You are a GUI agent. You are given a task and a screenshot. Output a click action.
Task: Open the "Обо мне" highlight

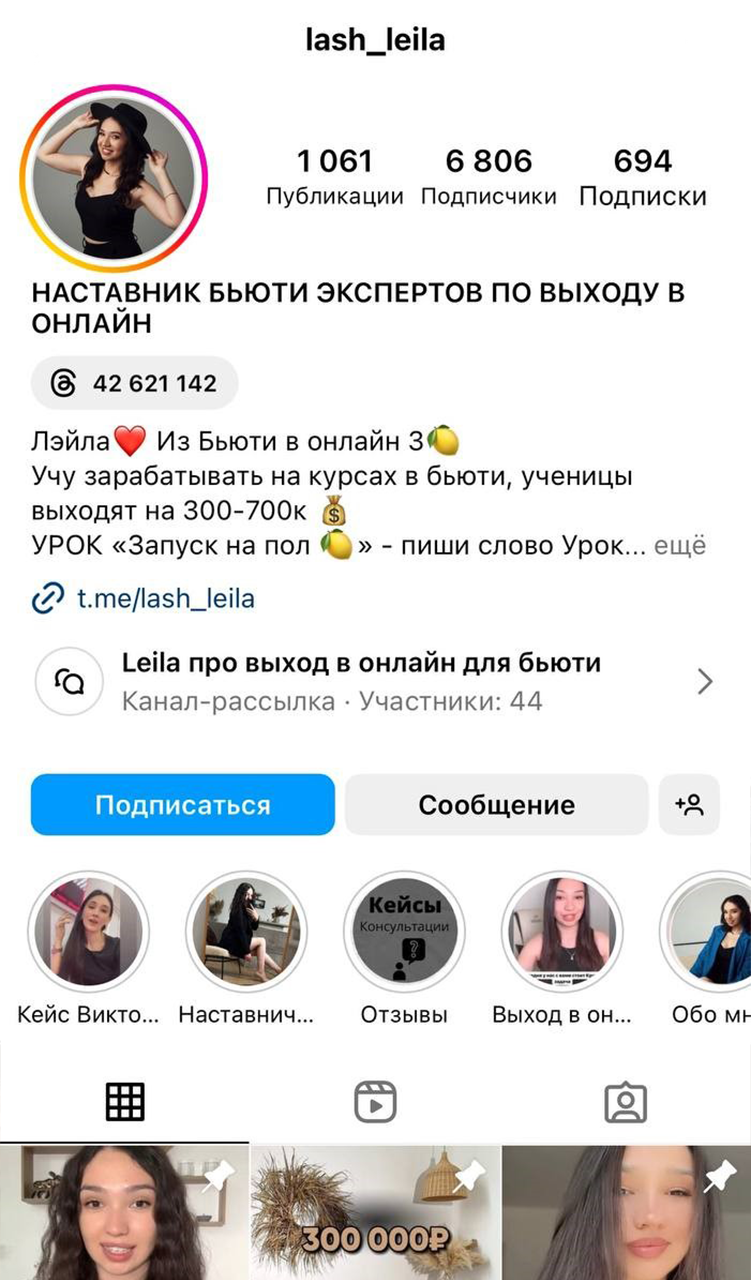tap(708, 932)
